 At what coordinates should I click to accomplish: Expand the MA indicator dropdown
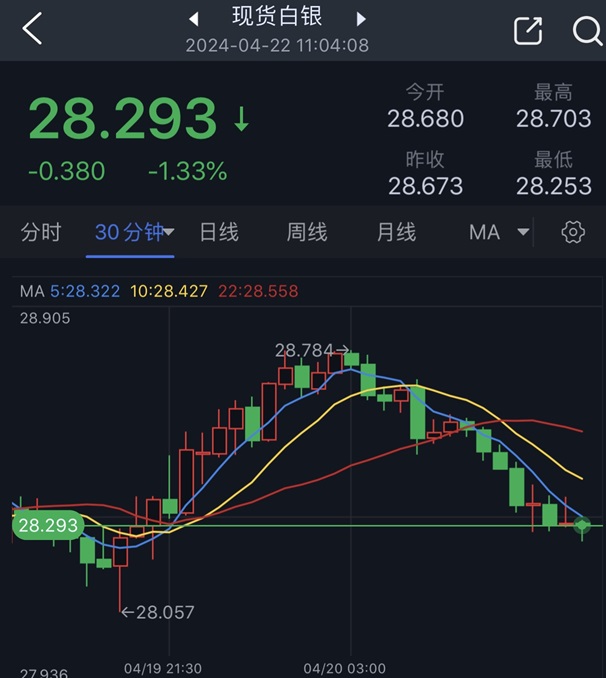(499, 233)
